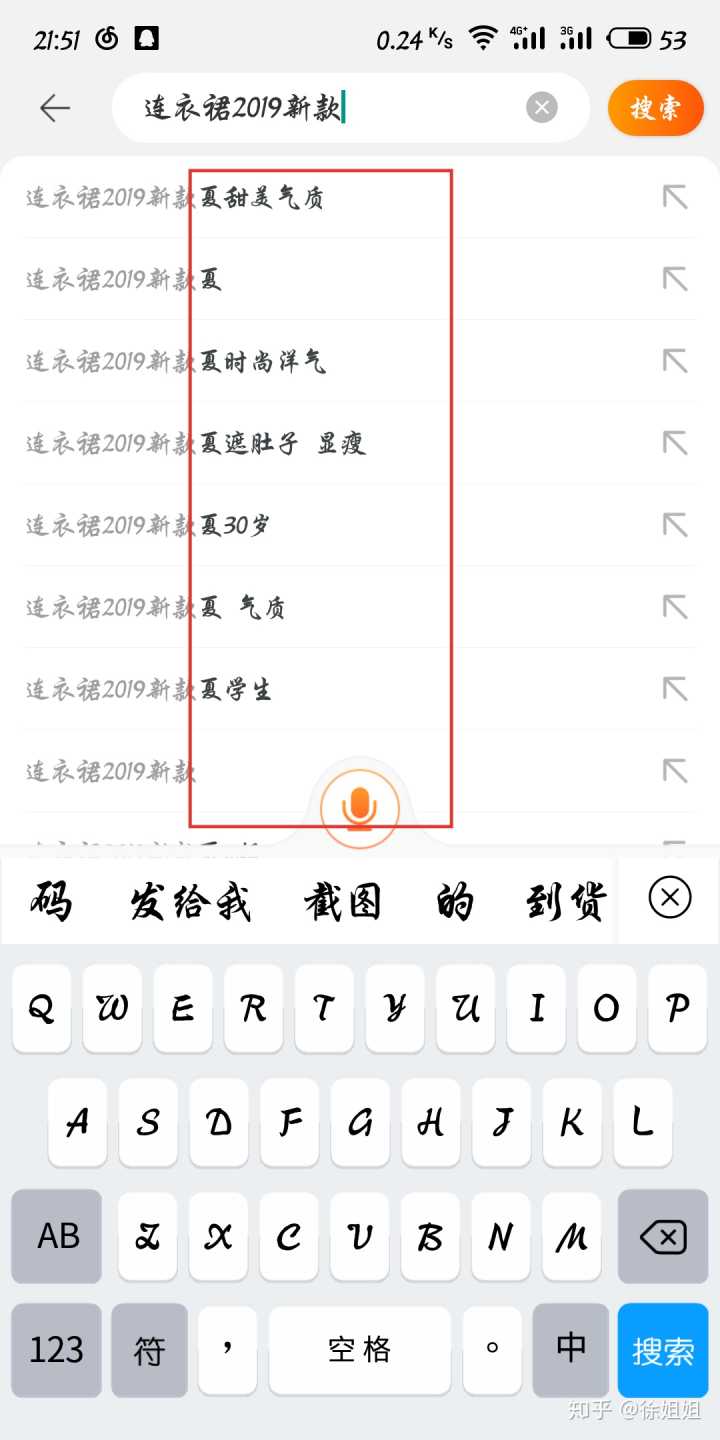Tap the orange 搜索 button
Screen dimensions: 720x1440
click(655, 108)
